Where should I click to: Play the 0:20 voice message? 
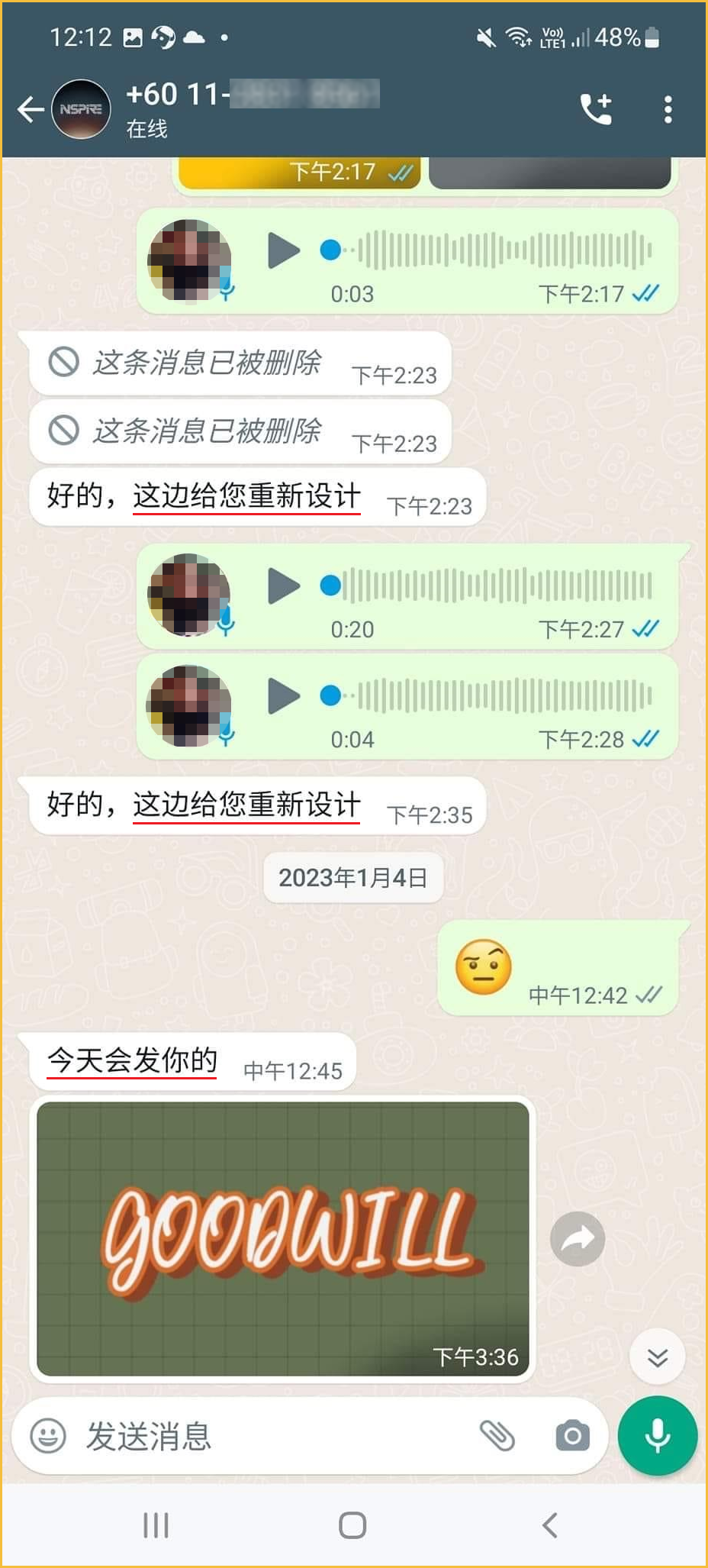tap(284, 586)
